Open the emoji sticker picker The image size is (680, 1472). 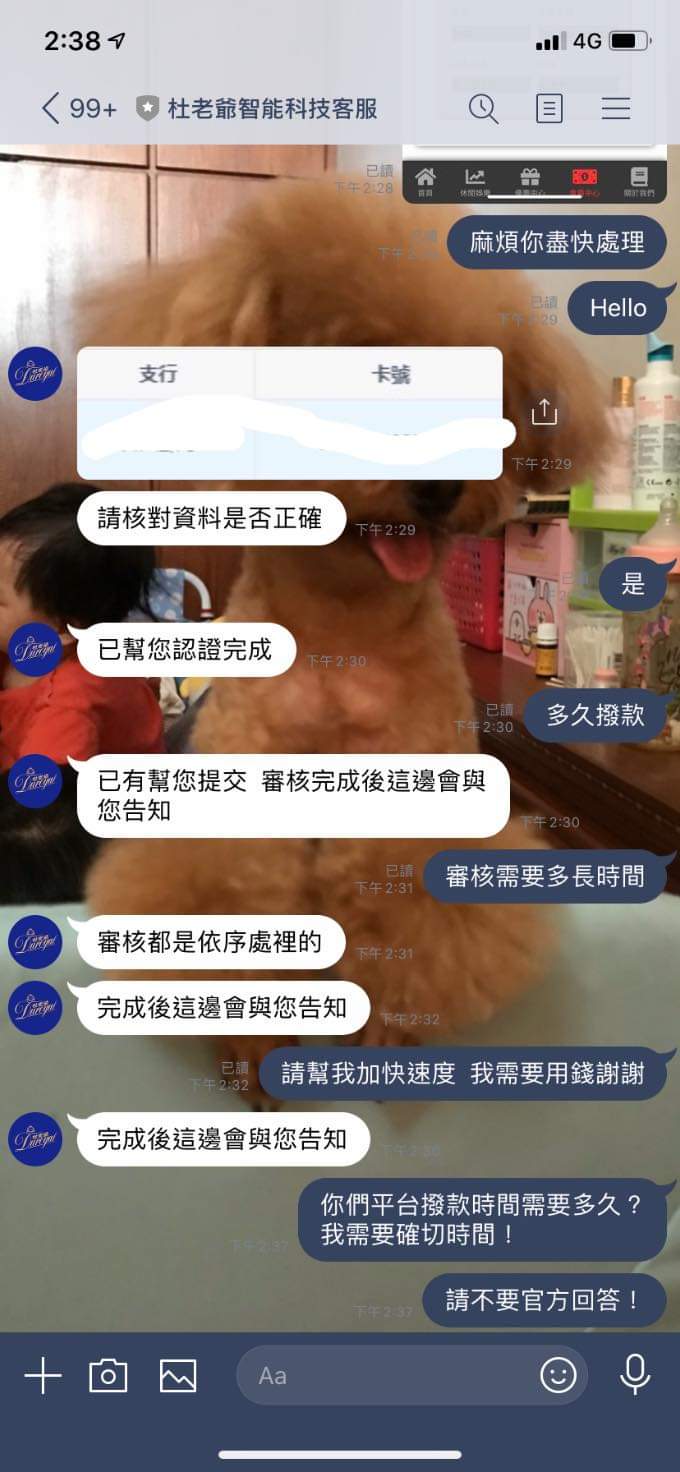pos(558,1375)
